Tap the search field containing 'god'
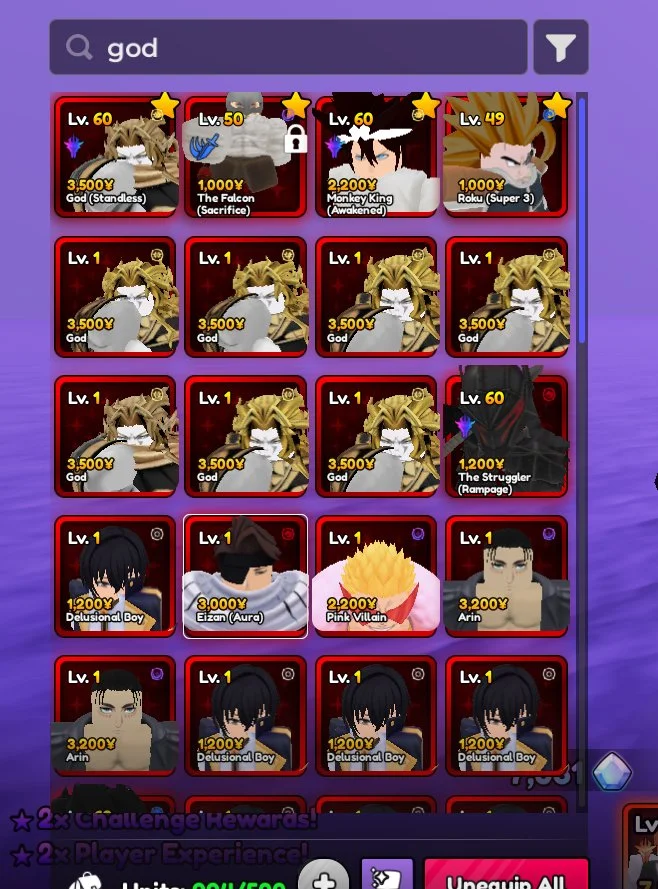 tap(288, 47)
